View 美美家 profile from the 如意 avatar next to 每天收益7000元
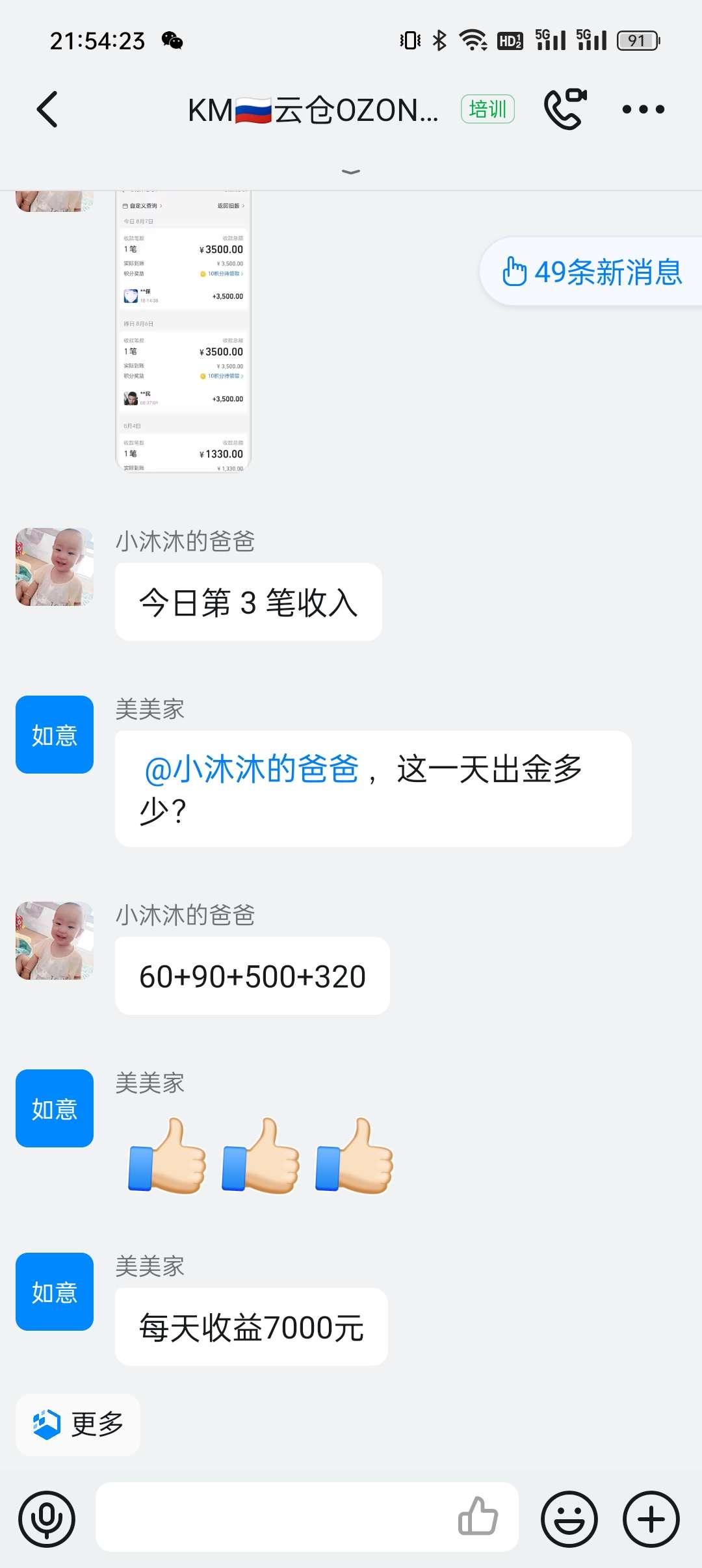Image resolution: width=702 pixels, height=1568 pixels. (55, 1292)
